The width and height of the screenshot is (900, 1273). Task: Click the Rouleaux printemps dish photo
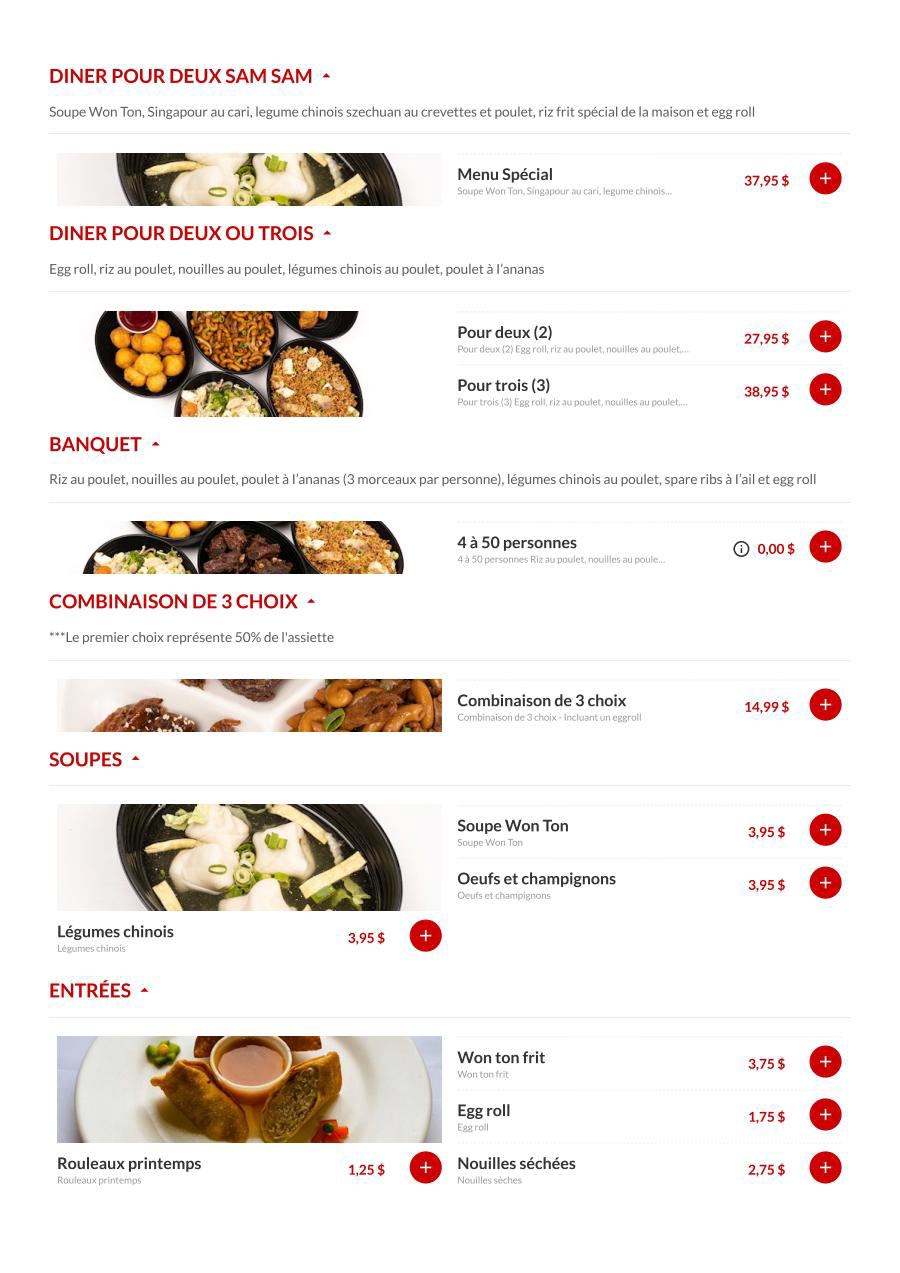249,1088
